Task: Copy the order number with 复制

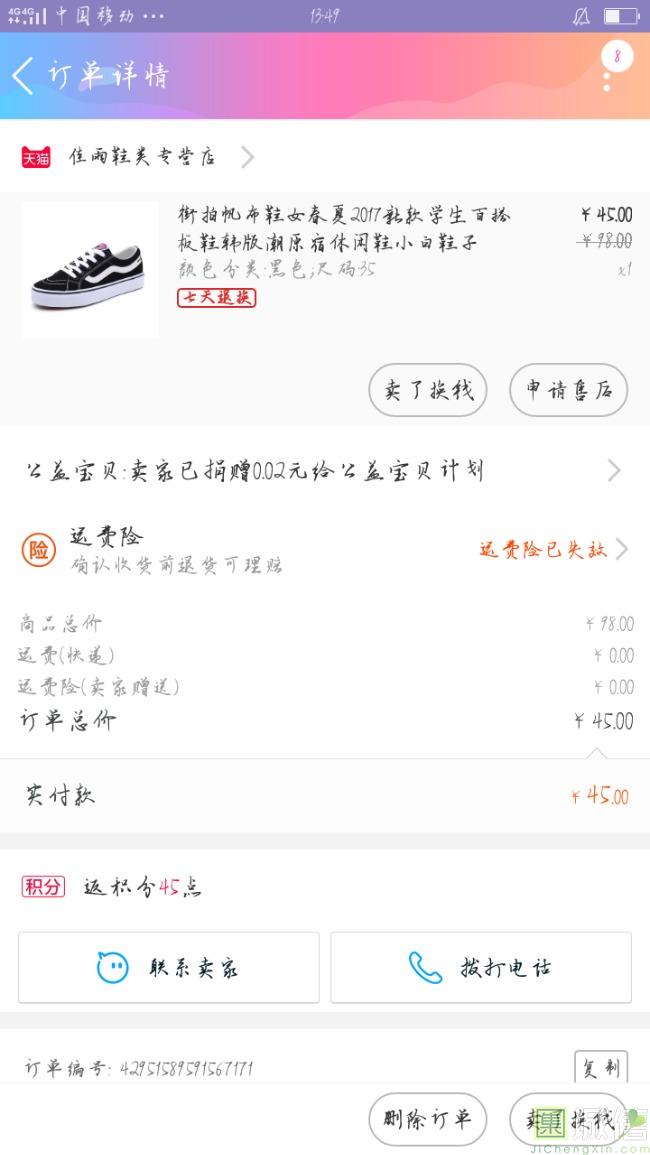Action: (x=600, y=1068)
